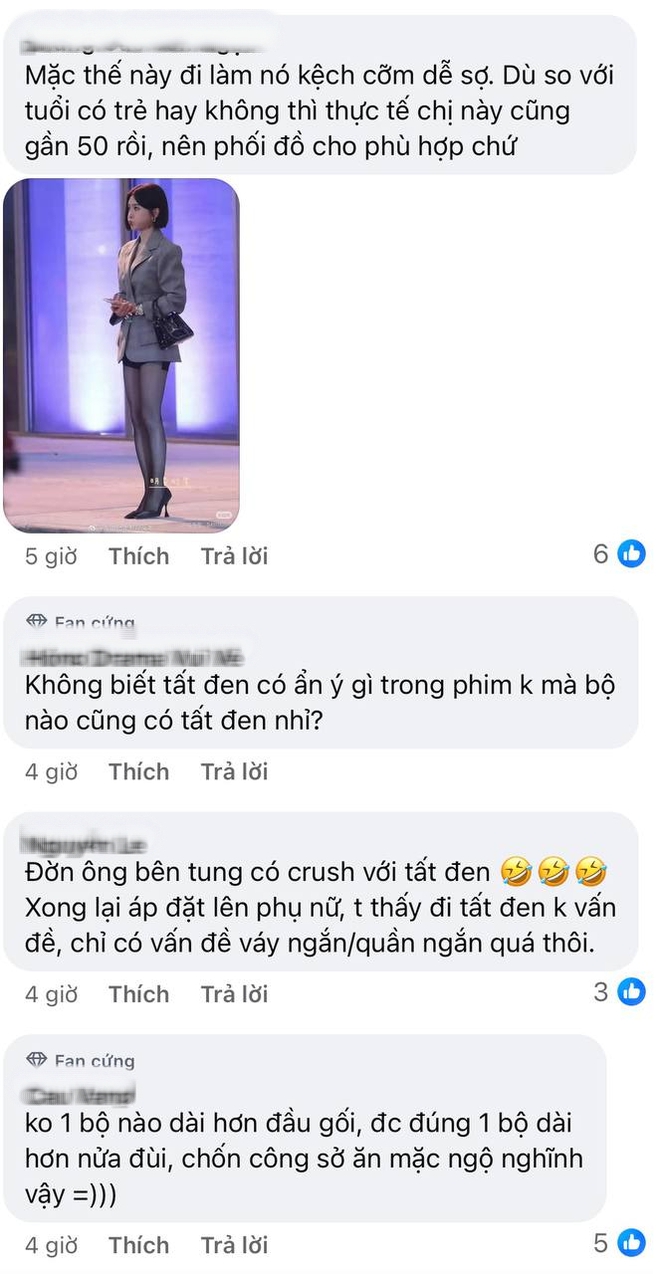Like the comment starting 'Mặc thế này đi làm'
Image resolution: width=660 pixels, height=1274 pixels.
[x=139, y=556]
